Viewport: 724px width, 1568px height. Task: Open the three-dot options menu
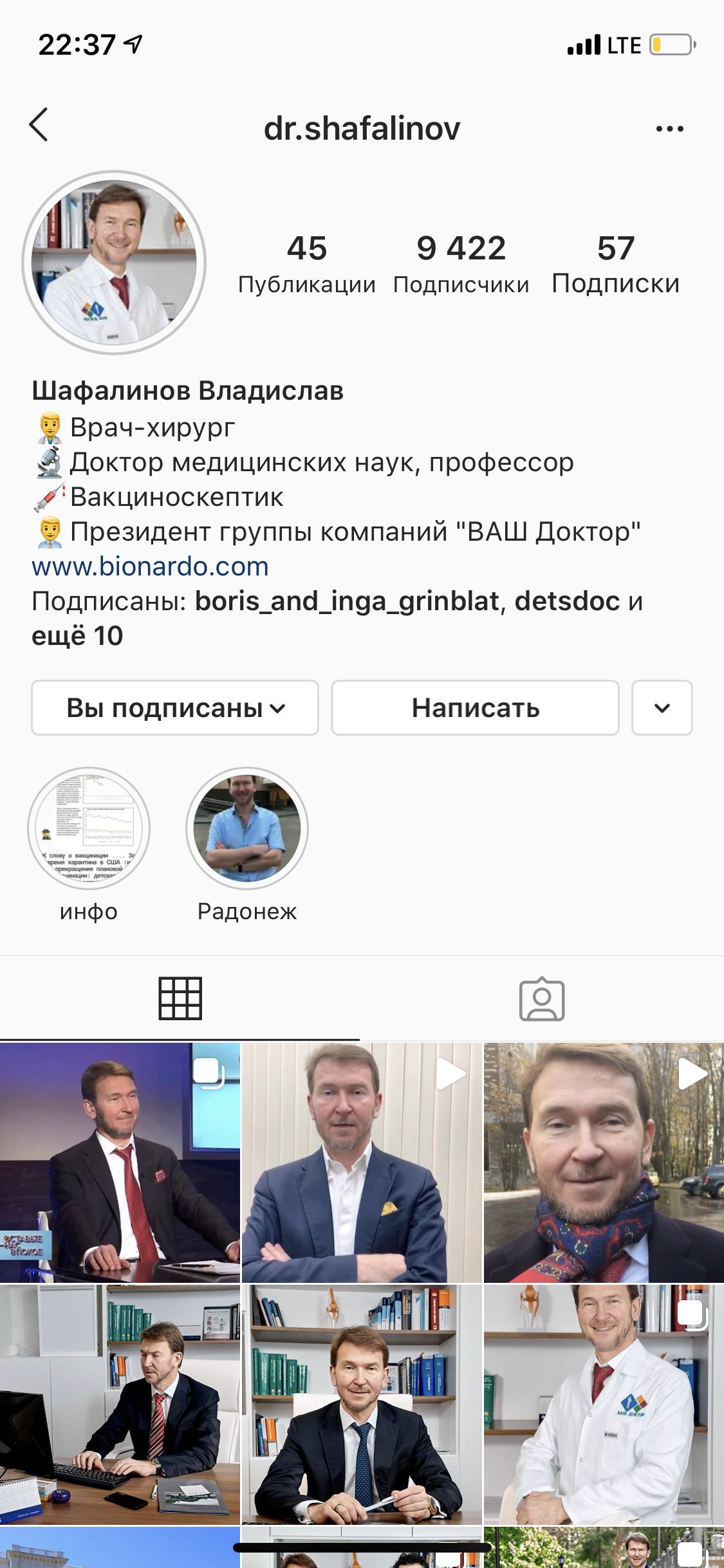(x=669, y=129)
